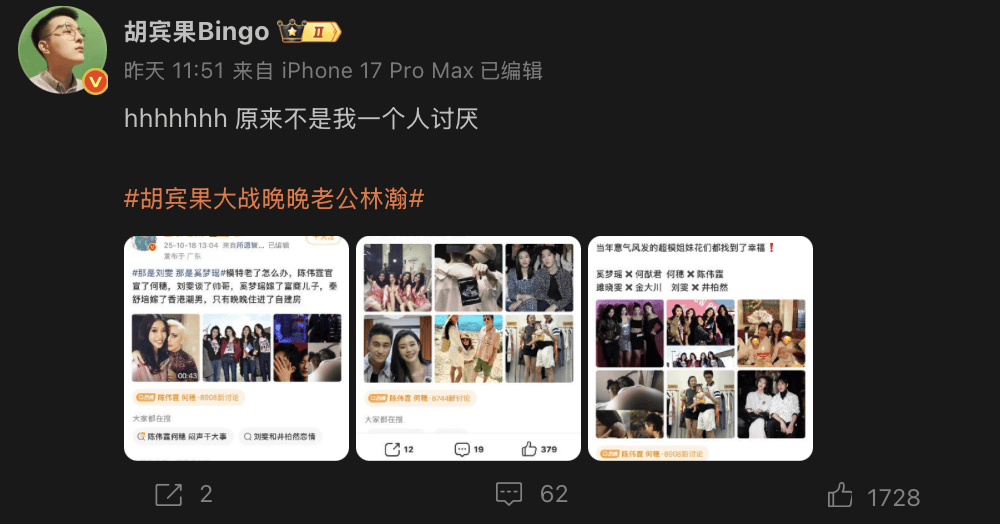Open the 胡宾果Bingo username link
This screenshot has height=524, width=1000.
coord(197,31)
